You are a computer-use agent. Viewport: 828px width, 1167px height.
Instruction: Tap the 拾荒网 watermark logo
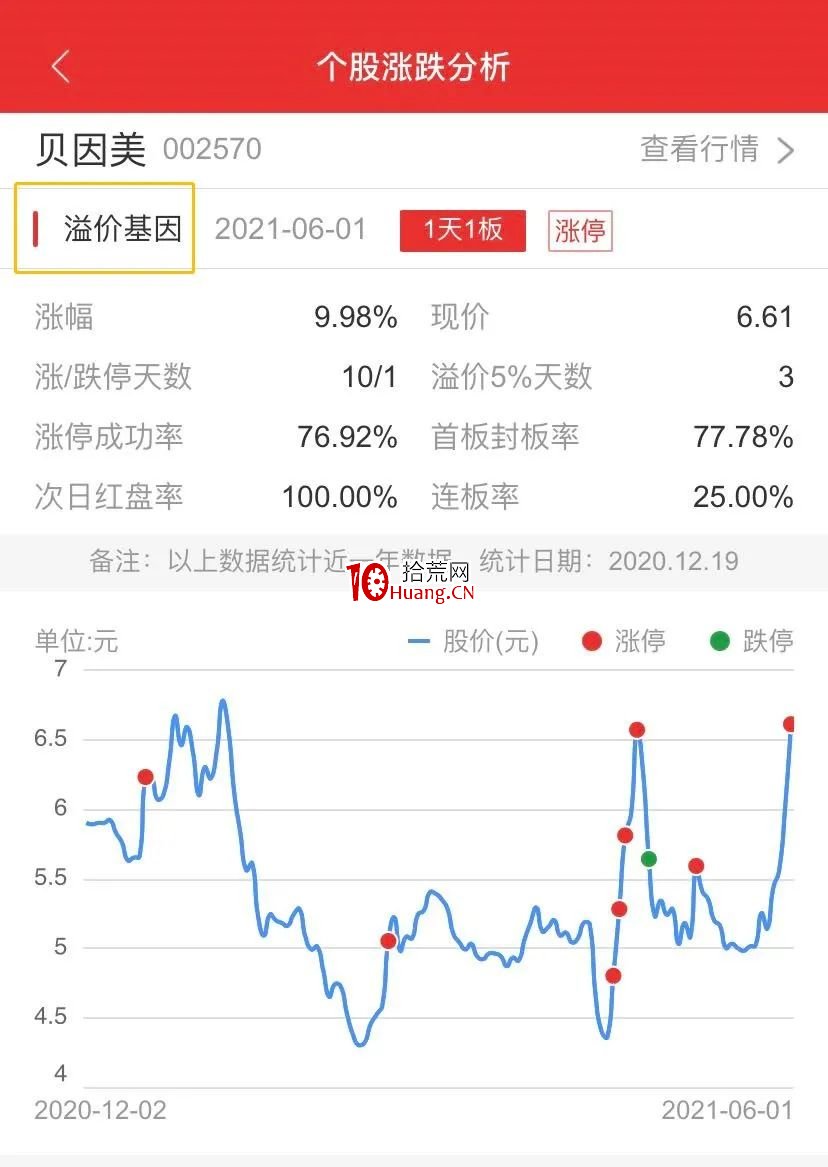pos(411,578)
